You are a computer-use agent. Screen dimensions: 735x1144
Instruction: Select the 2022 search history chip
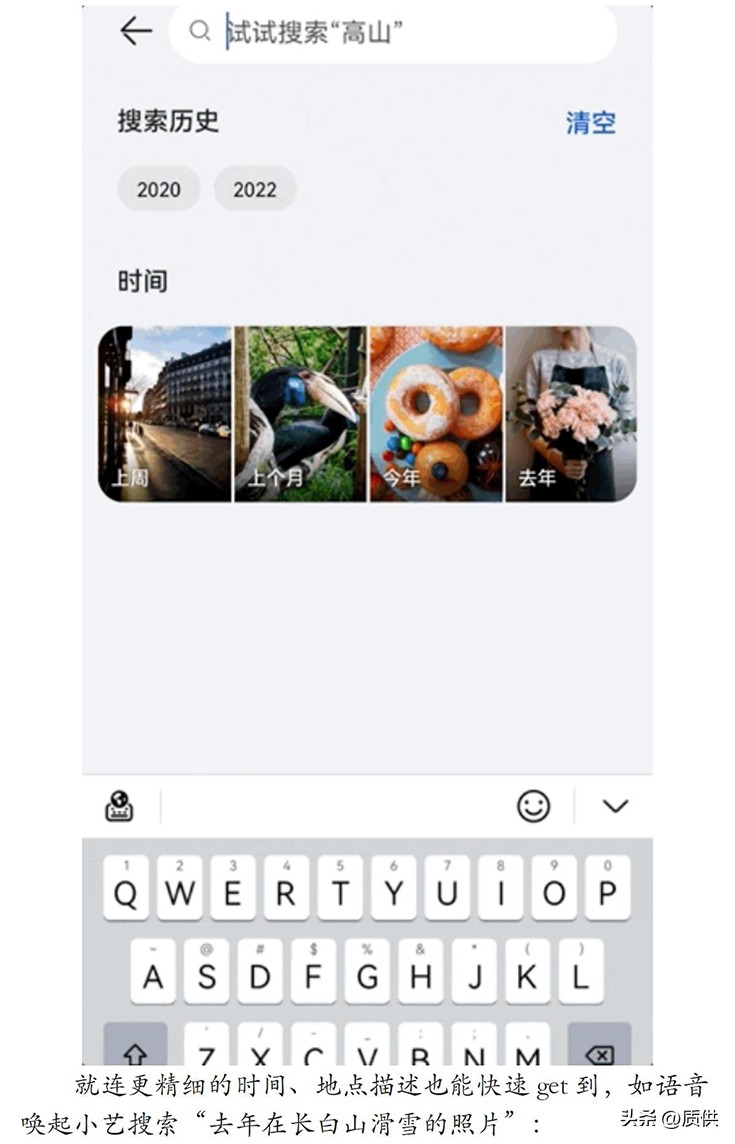pos(255,188)
